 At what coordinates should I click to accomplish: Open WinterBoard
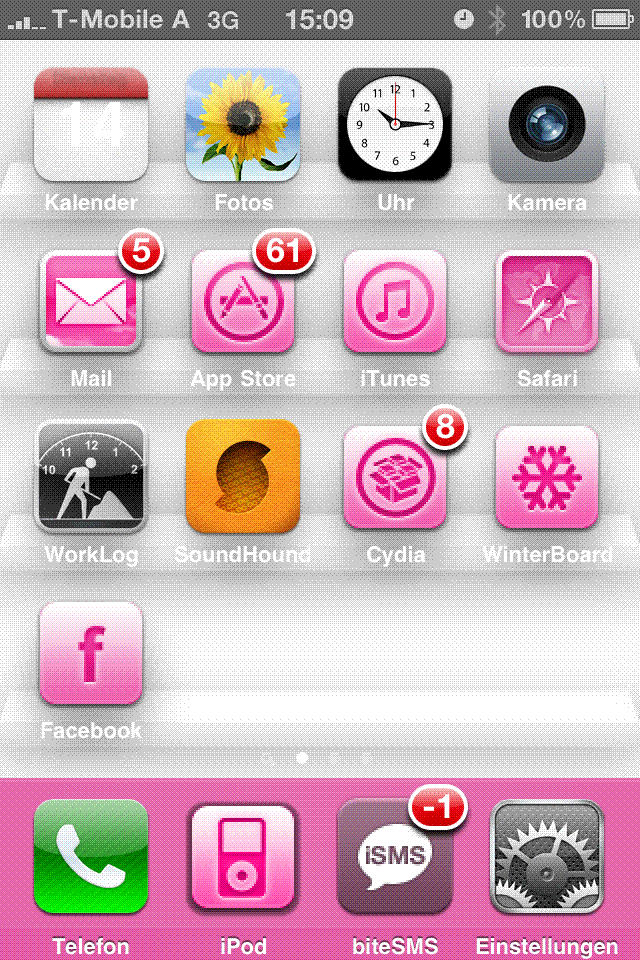coord(547,477)
